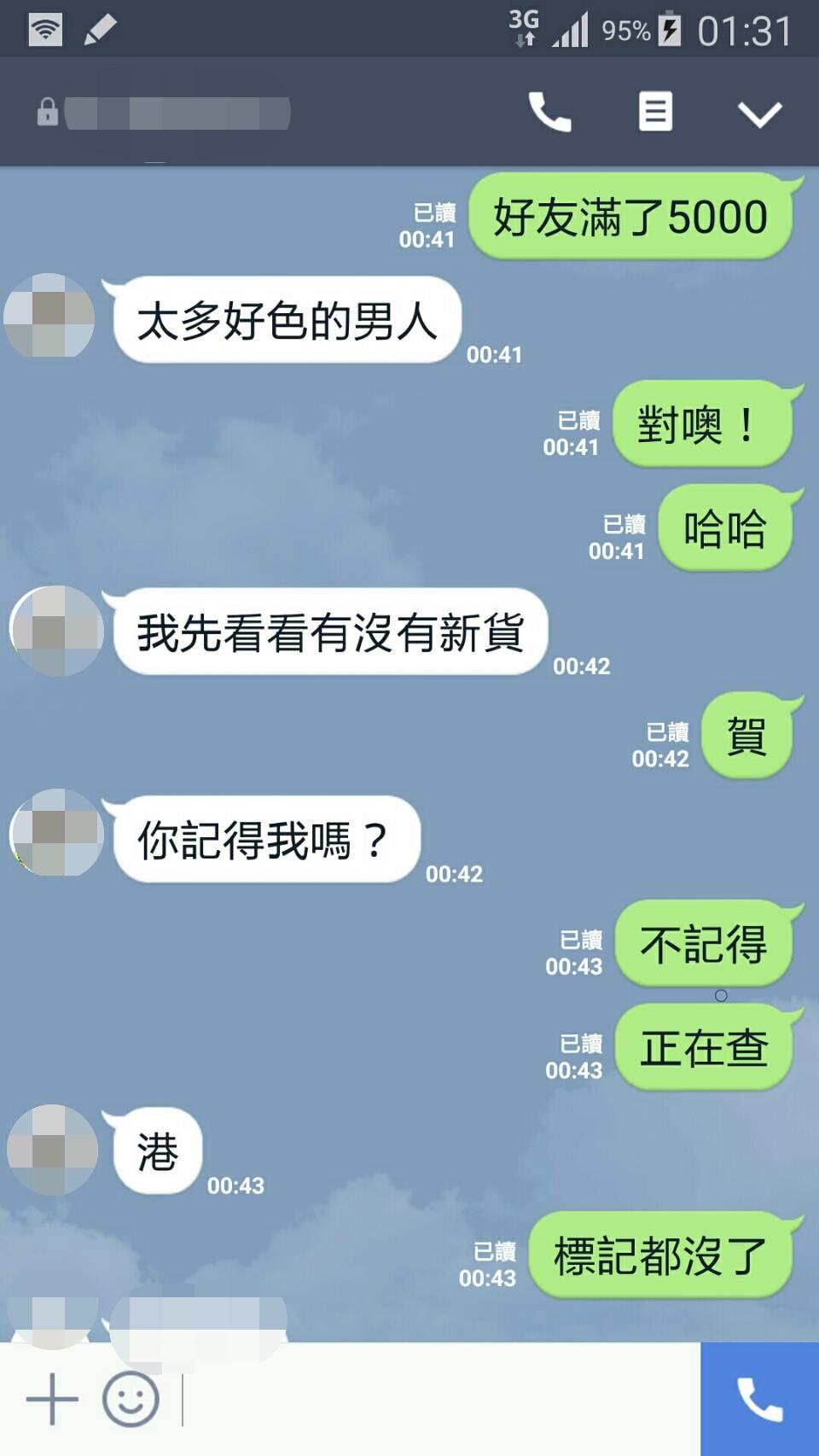Start a voice call from the header

click(549, 112)
